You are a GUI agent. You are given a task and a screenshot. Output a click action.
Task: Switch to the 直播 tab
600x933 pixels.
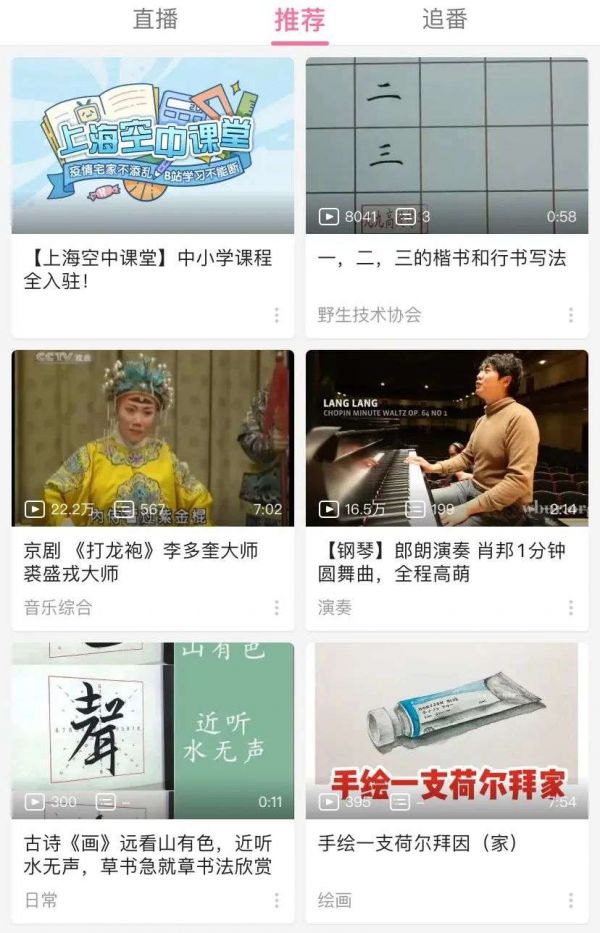(x=156, y=19)
